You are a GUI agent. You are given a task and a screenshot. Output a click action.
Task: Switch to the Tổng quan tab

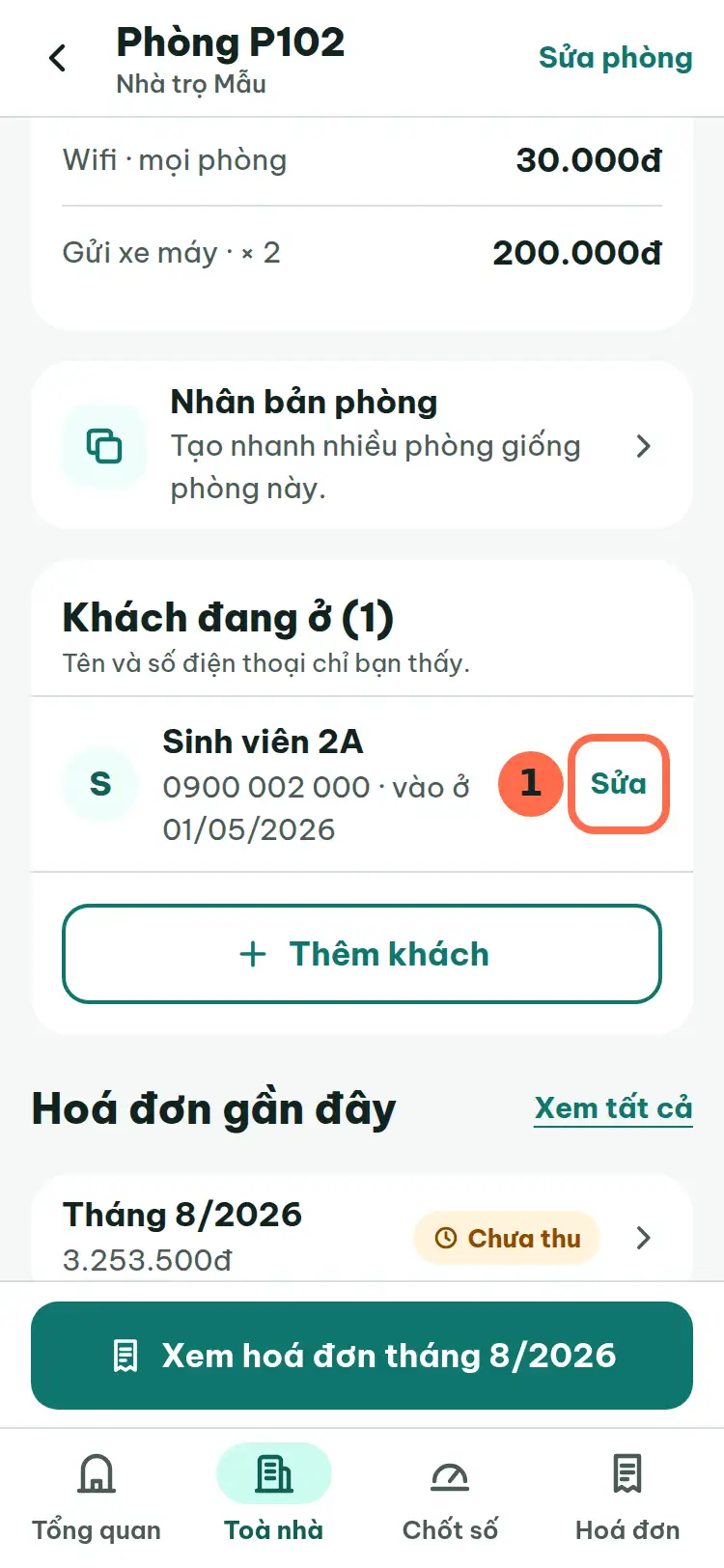(x=97, y=1498)
